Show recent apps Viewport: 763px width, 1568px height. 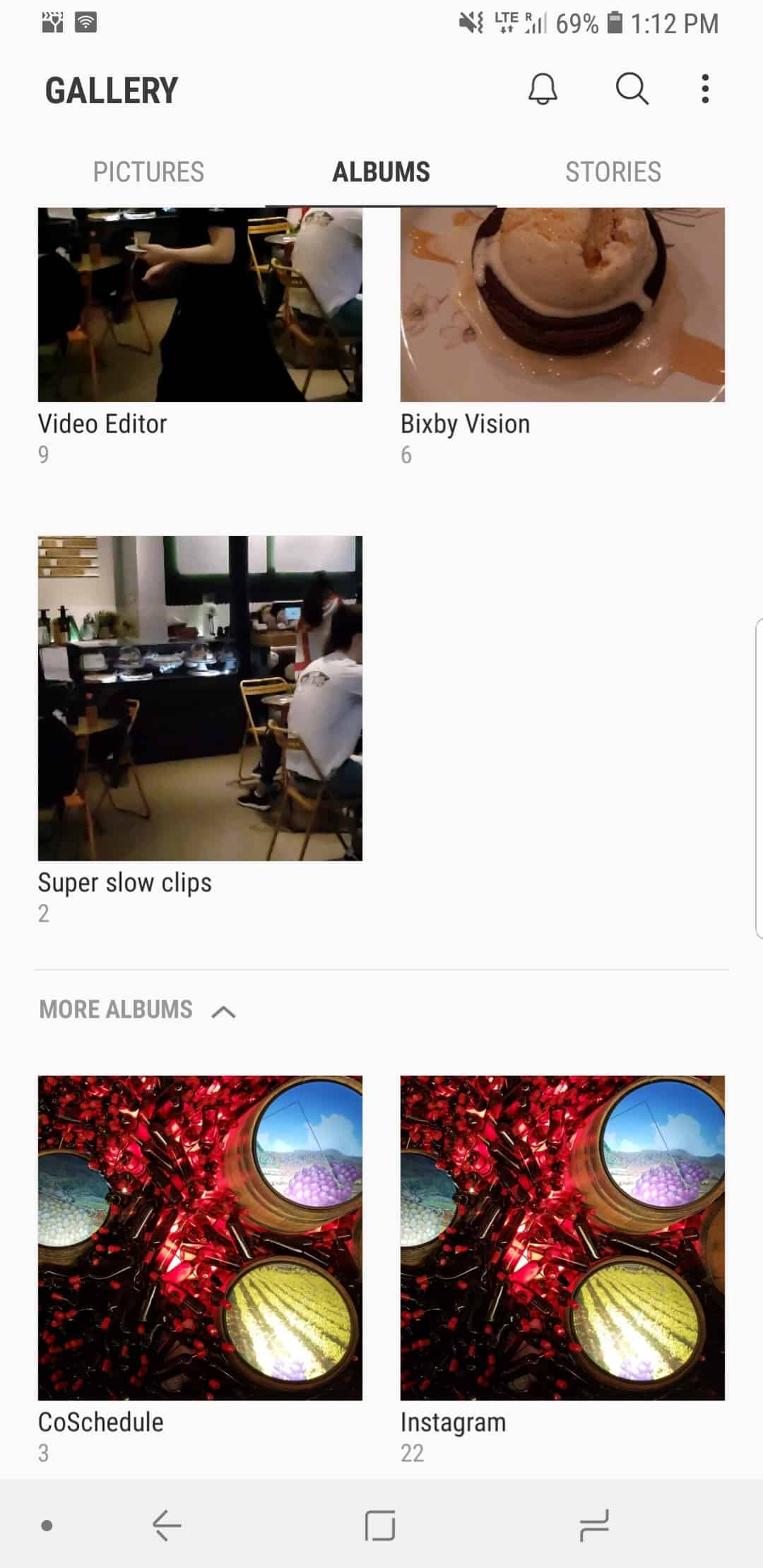tap(593, 1525)
